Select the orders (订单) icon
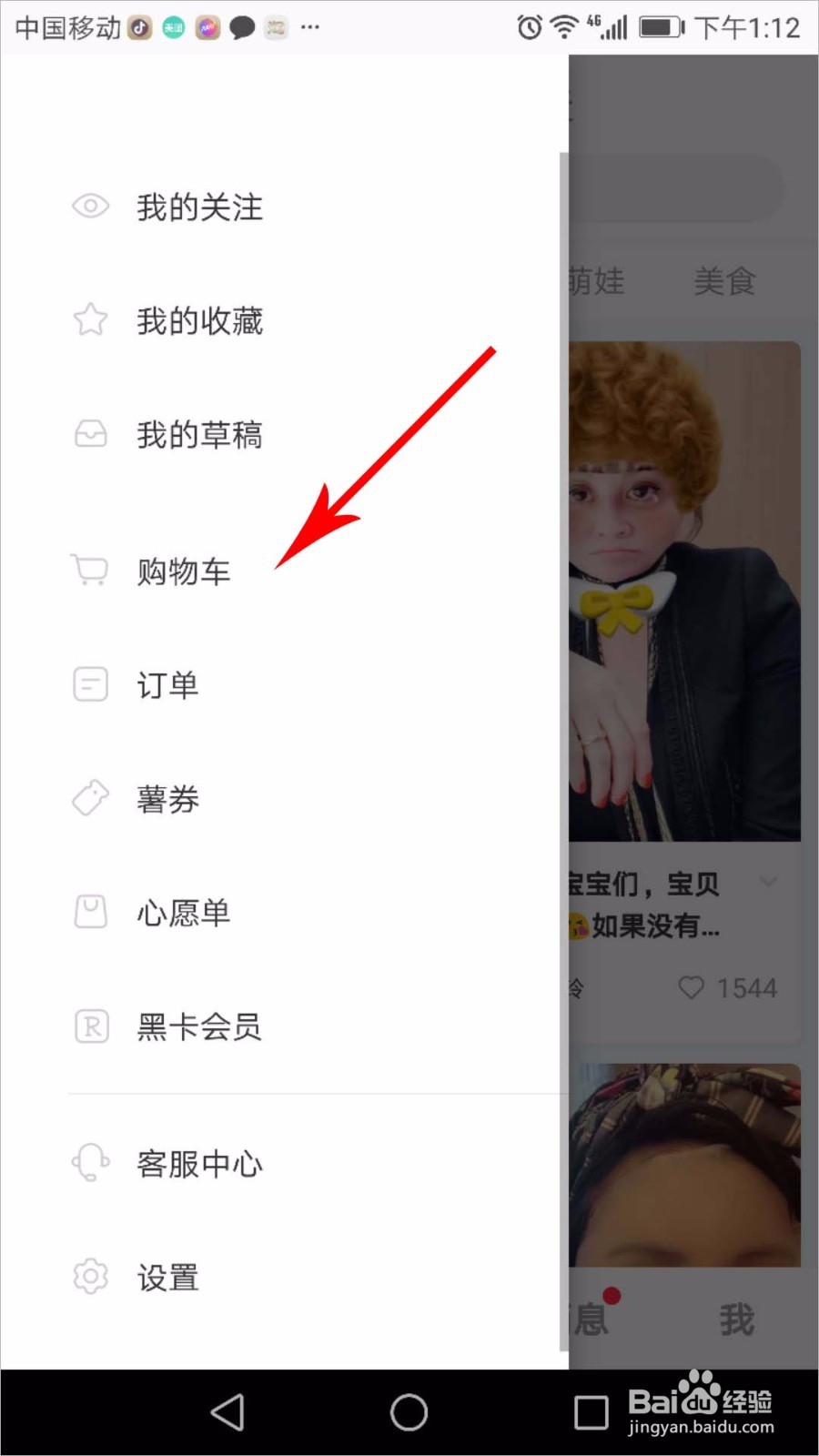 point(88,684)
